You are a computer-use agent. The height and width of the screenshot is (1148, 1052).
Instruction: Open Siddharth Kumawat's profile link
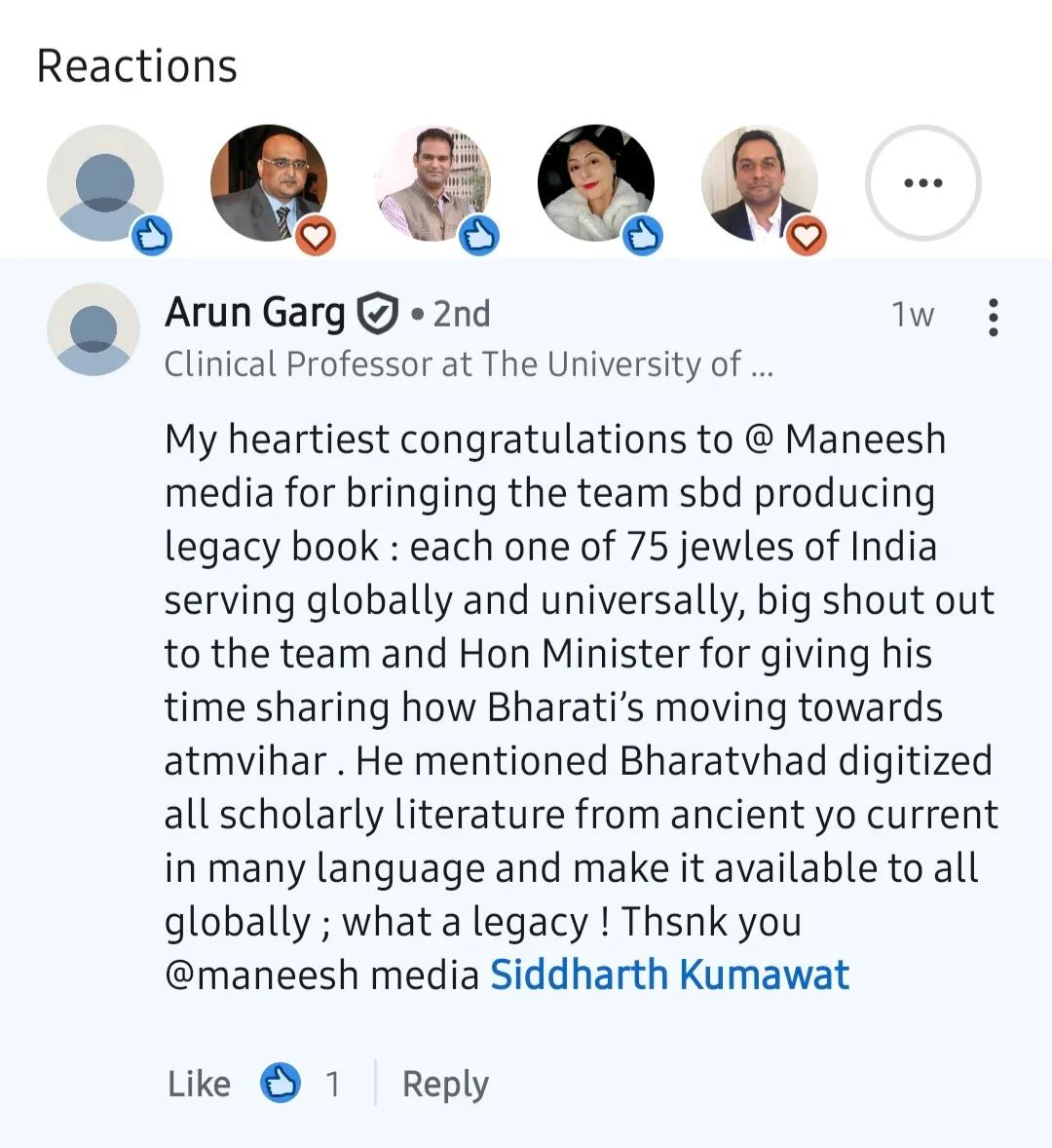[x=669, y=975]
